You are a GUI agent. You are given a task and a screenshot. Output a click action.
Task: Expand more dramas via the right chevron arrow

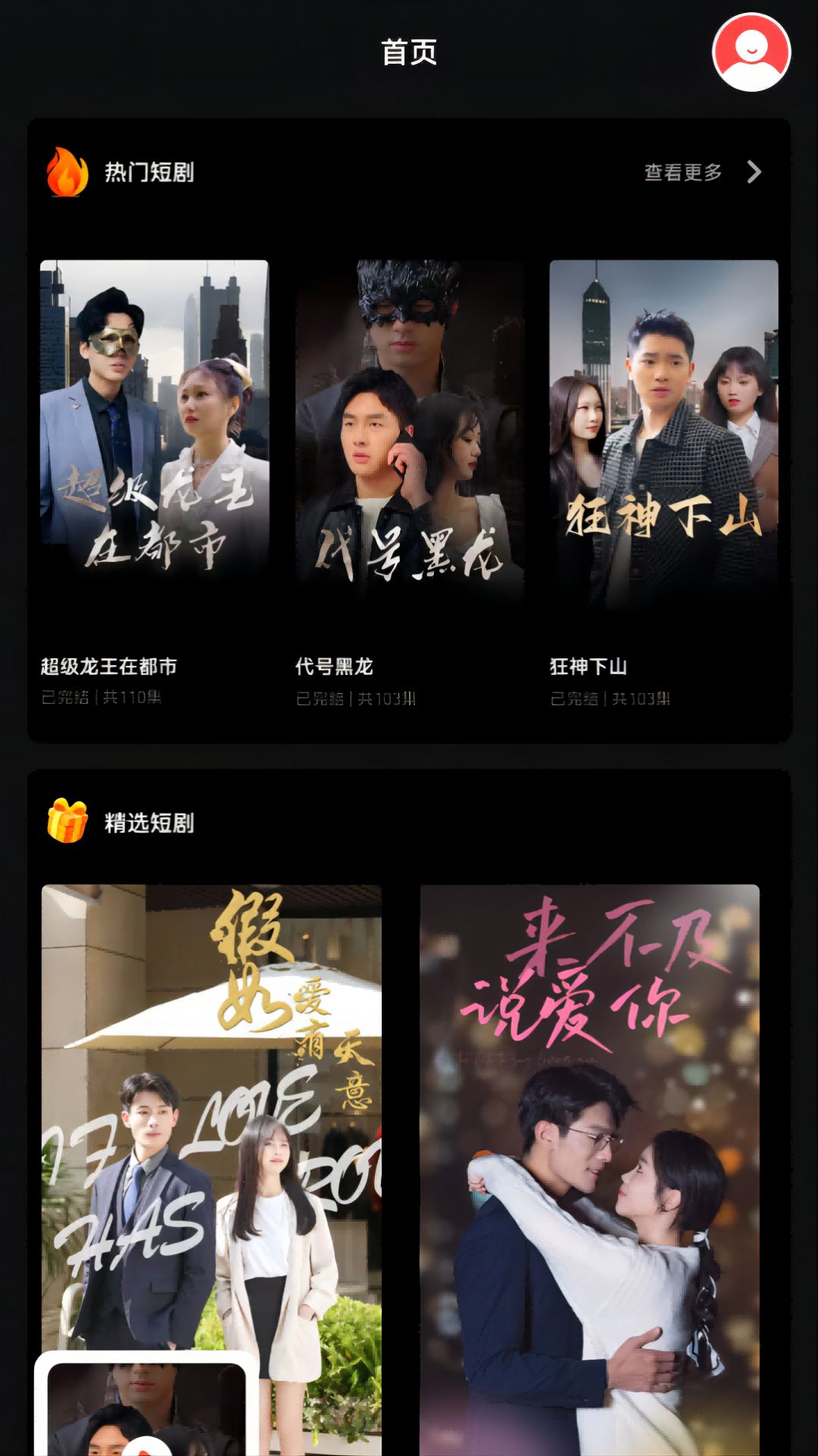tap(754, 173)
